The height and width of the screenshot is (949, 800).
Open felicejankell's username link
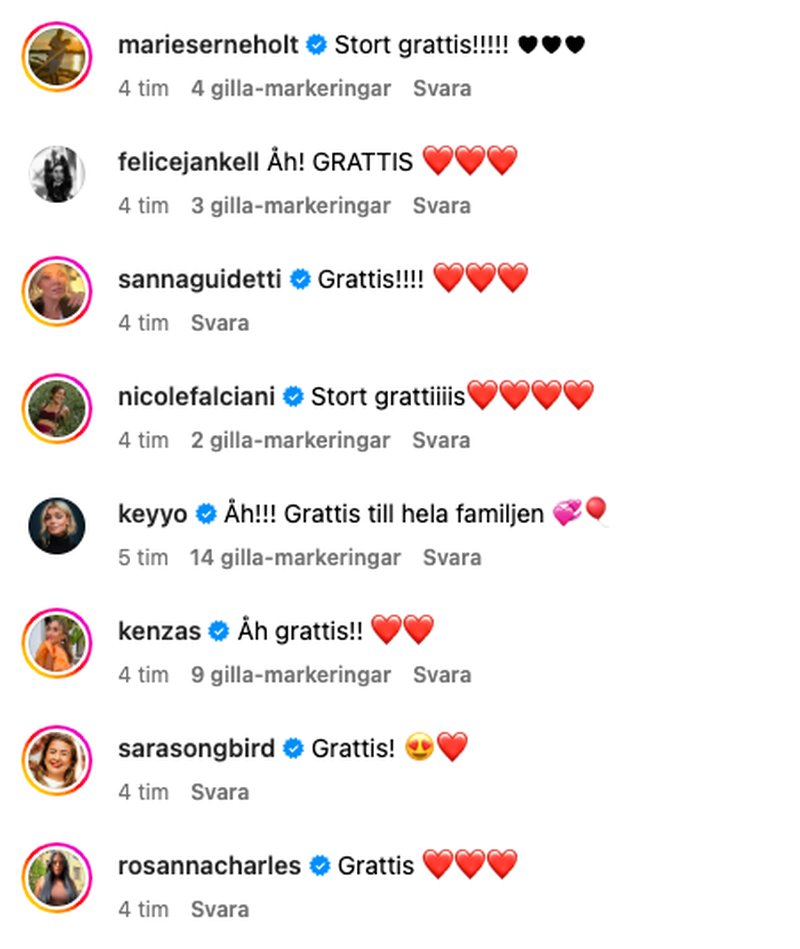pos(189,162)
